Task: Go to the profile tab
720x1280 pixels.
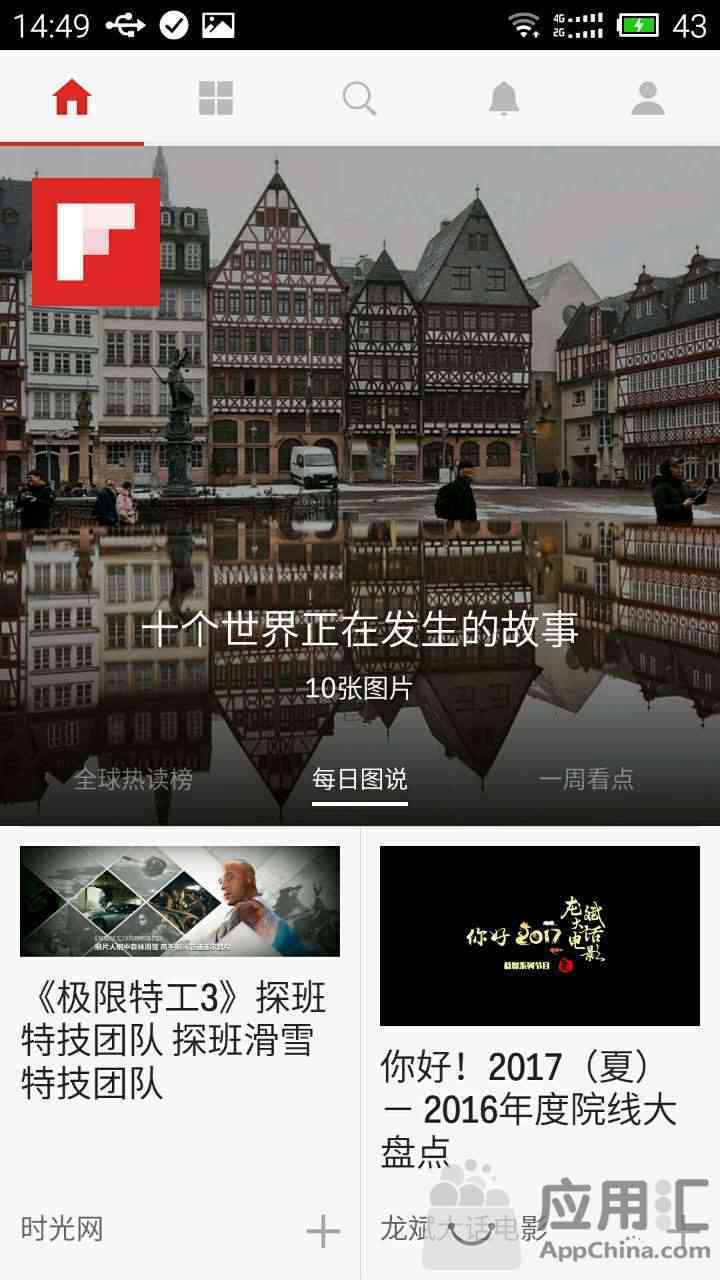Action: click(x=648, y=98)
